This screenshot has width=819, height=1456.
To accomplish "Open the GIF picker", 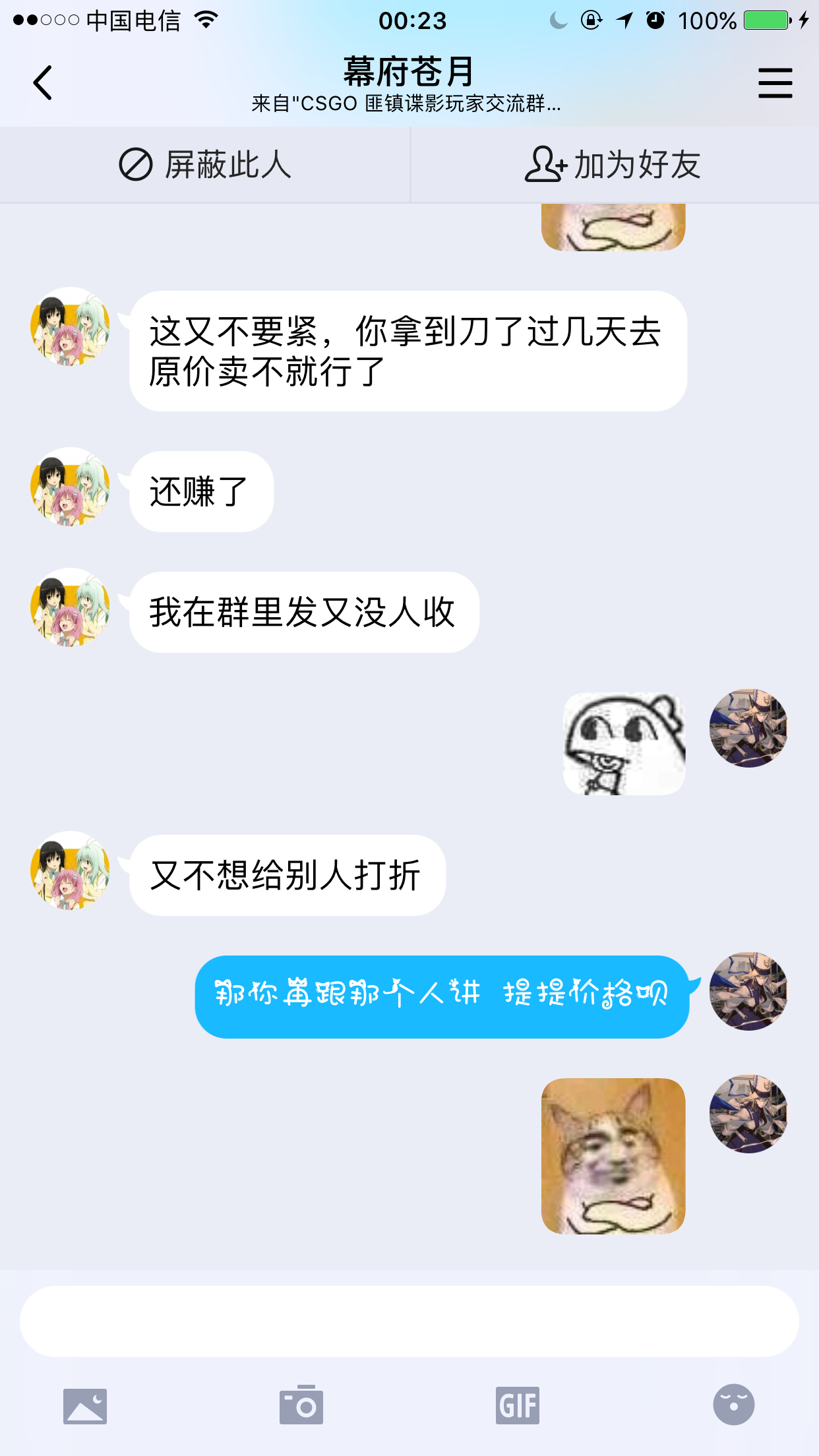I will 518,1405.
